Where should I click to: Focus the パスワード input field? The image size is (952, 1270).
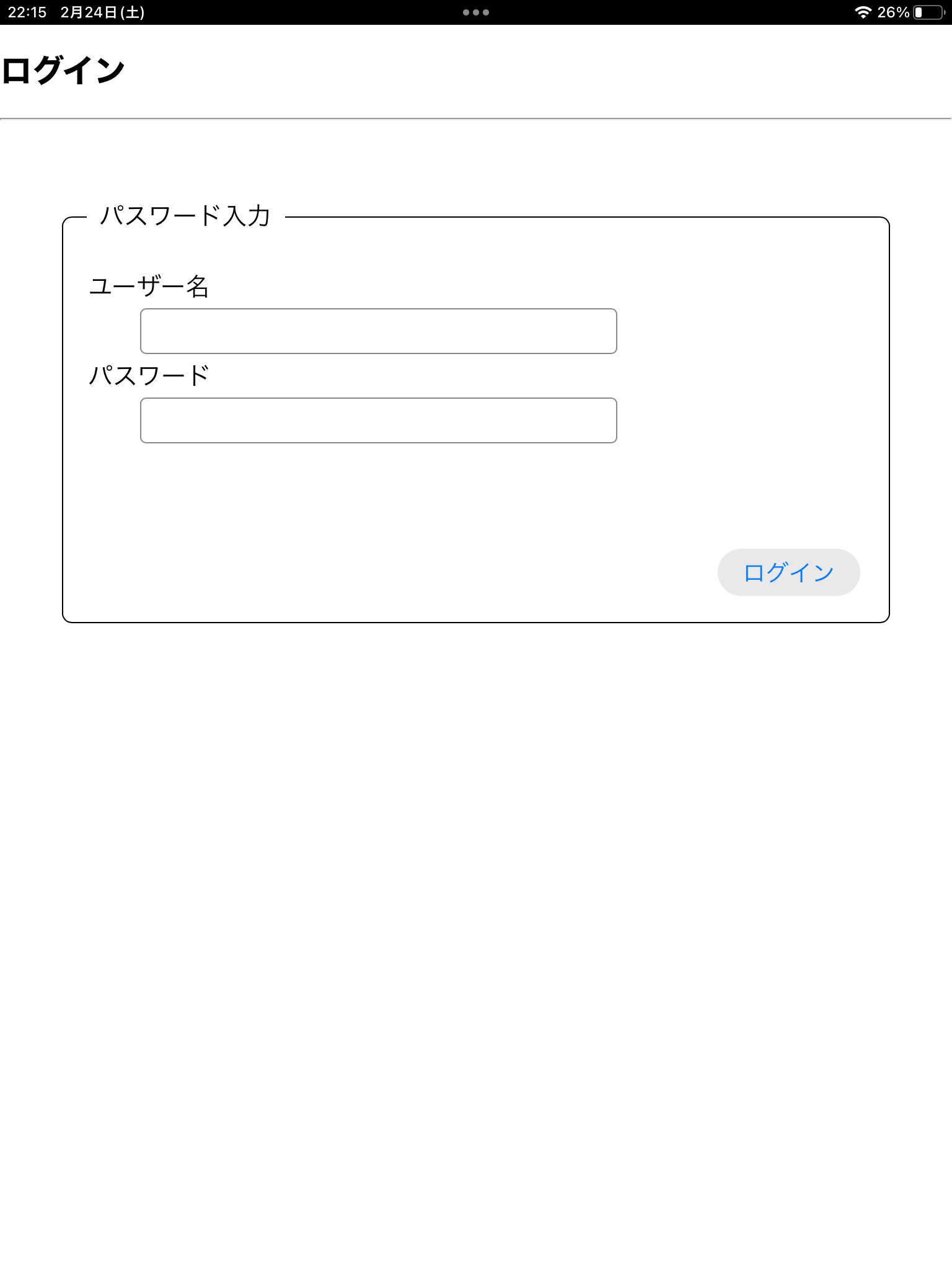(378, 420)
